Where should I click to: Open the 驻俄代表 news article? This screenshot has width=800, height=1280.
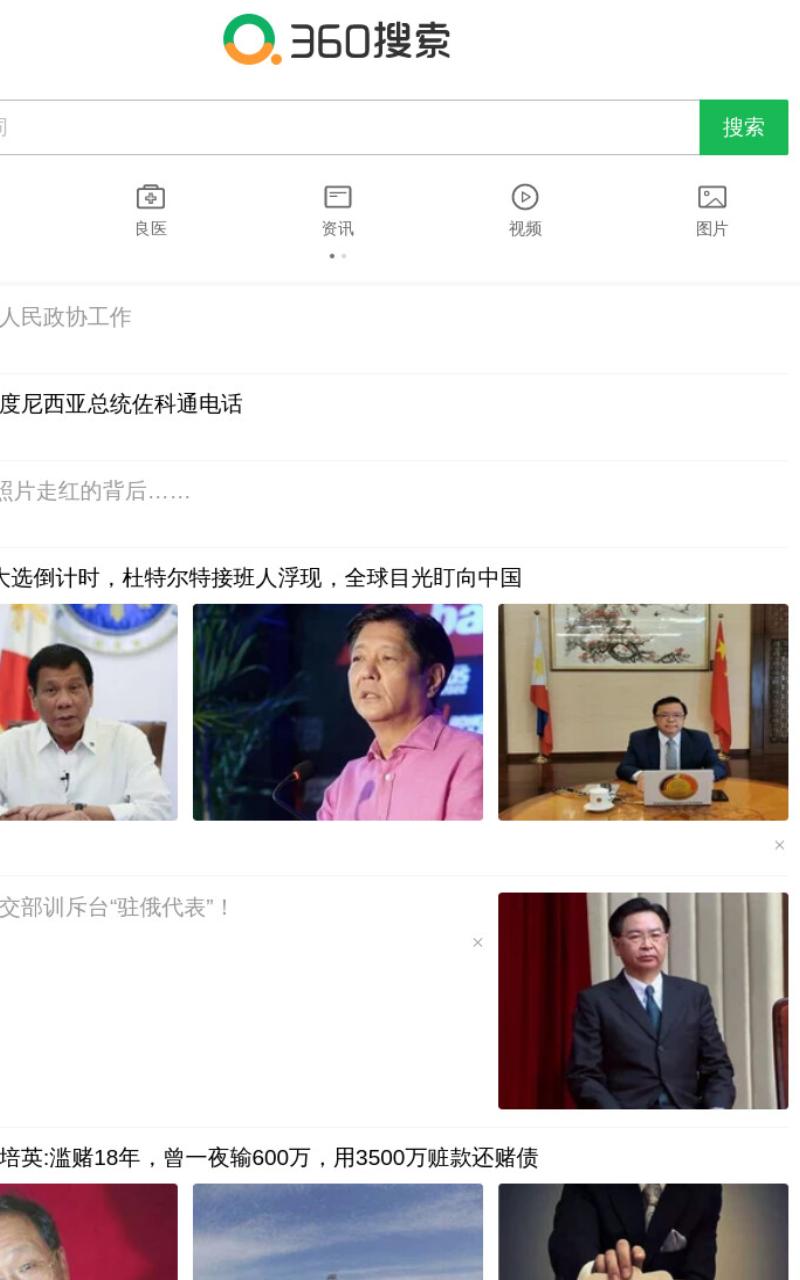point(116,908)
